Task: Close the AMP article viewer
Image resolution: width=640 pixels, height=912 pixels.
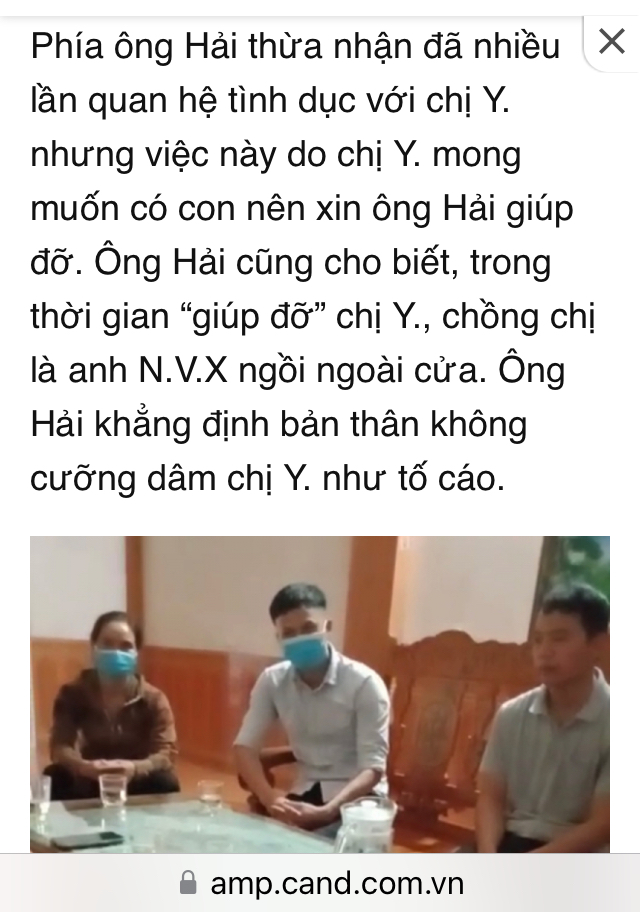Action: (611, 43)
